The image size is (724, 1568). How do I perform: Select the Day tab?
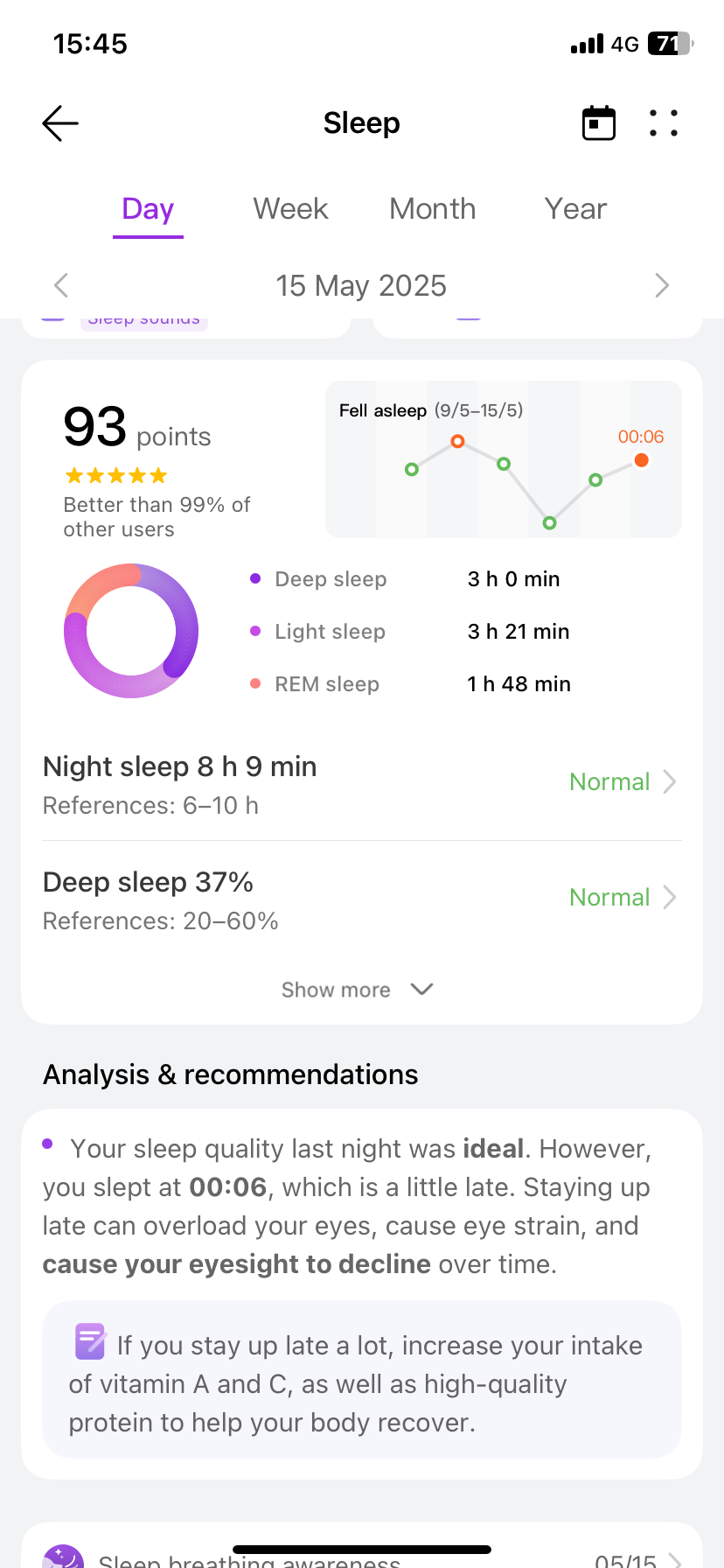pos(148,209)
